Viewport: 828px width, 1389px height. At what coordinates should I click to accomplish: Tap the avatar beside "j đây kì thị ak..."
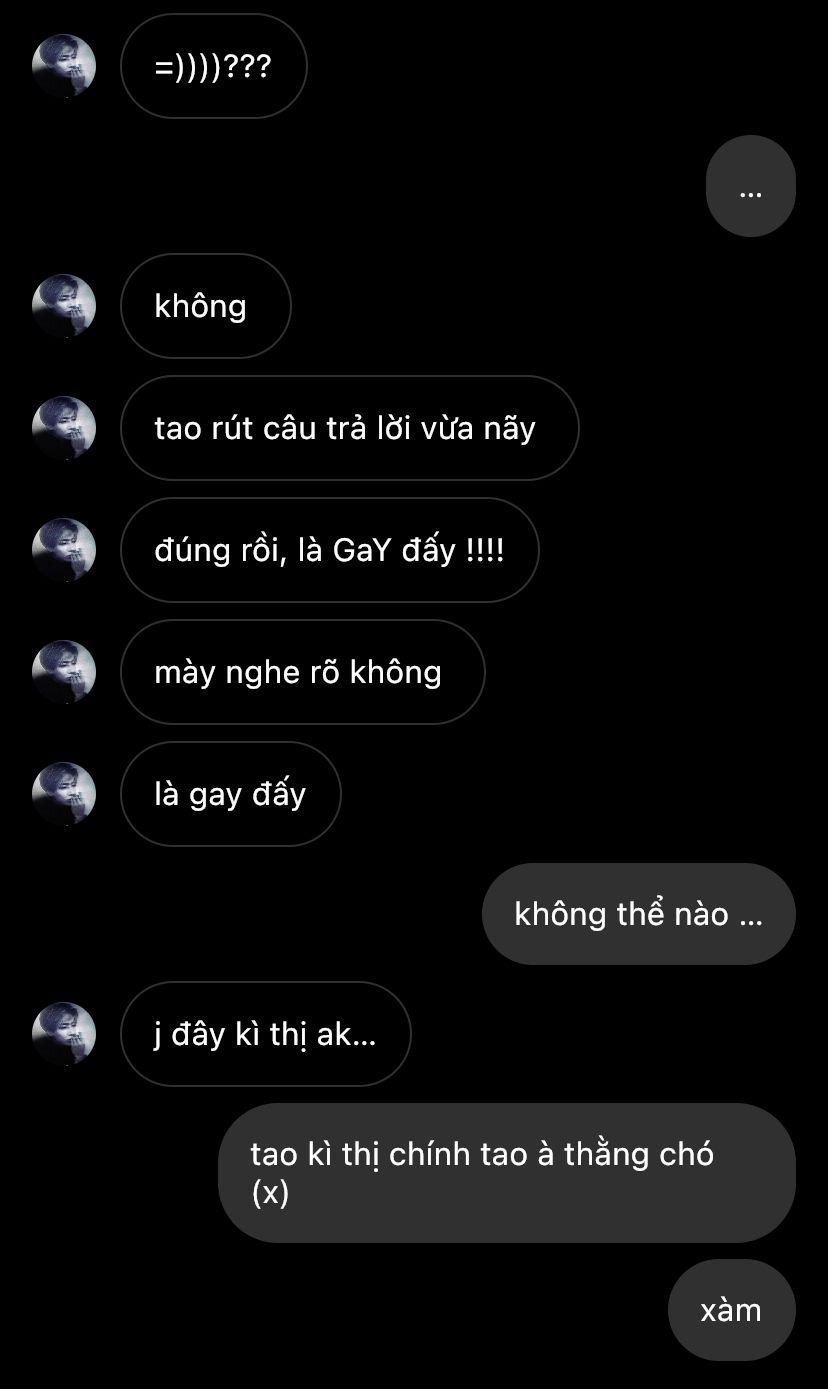(x=64, y=1034)
